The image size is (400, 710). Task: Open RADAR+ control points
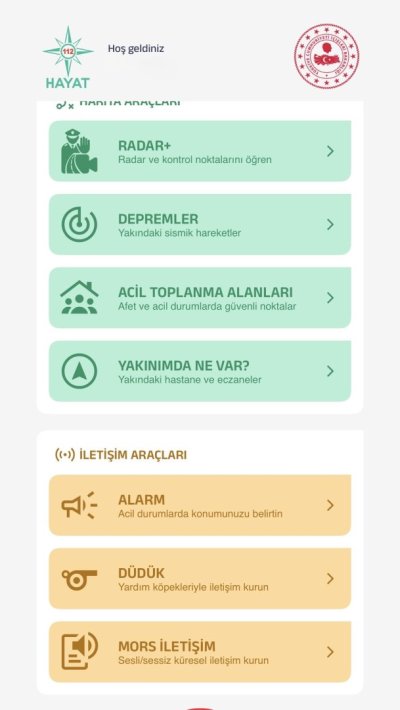click(x=200, y=151)
